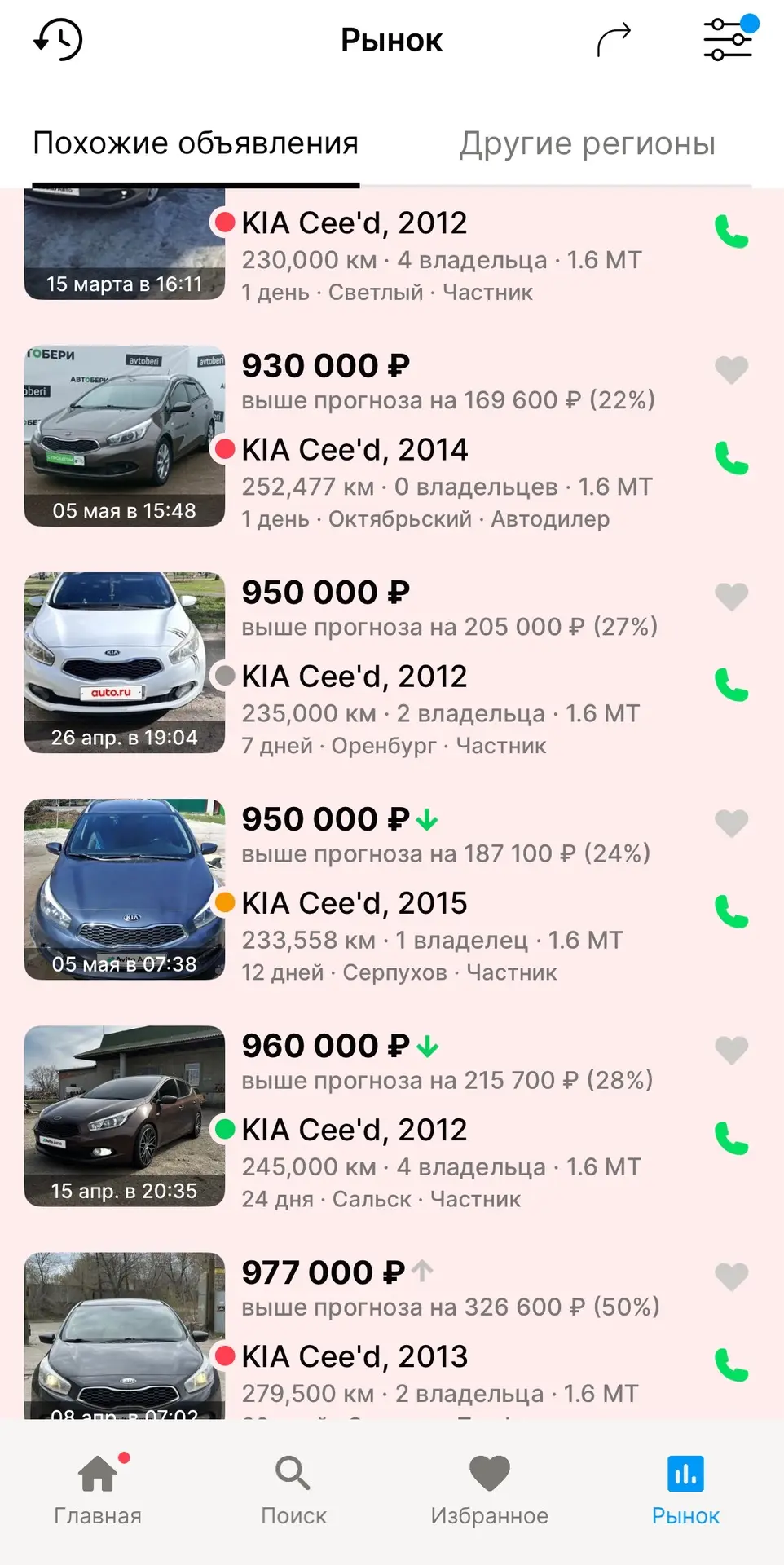The width and height of the screenshot is (784, 1565).
Task: Select the Рынок tab in bottom bar
Action: [685, 1489]
